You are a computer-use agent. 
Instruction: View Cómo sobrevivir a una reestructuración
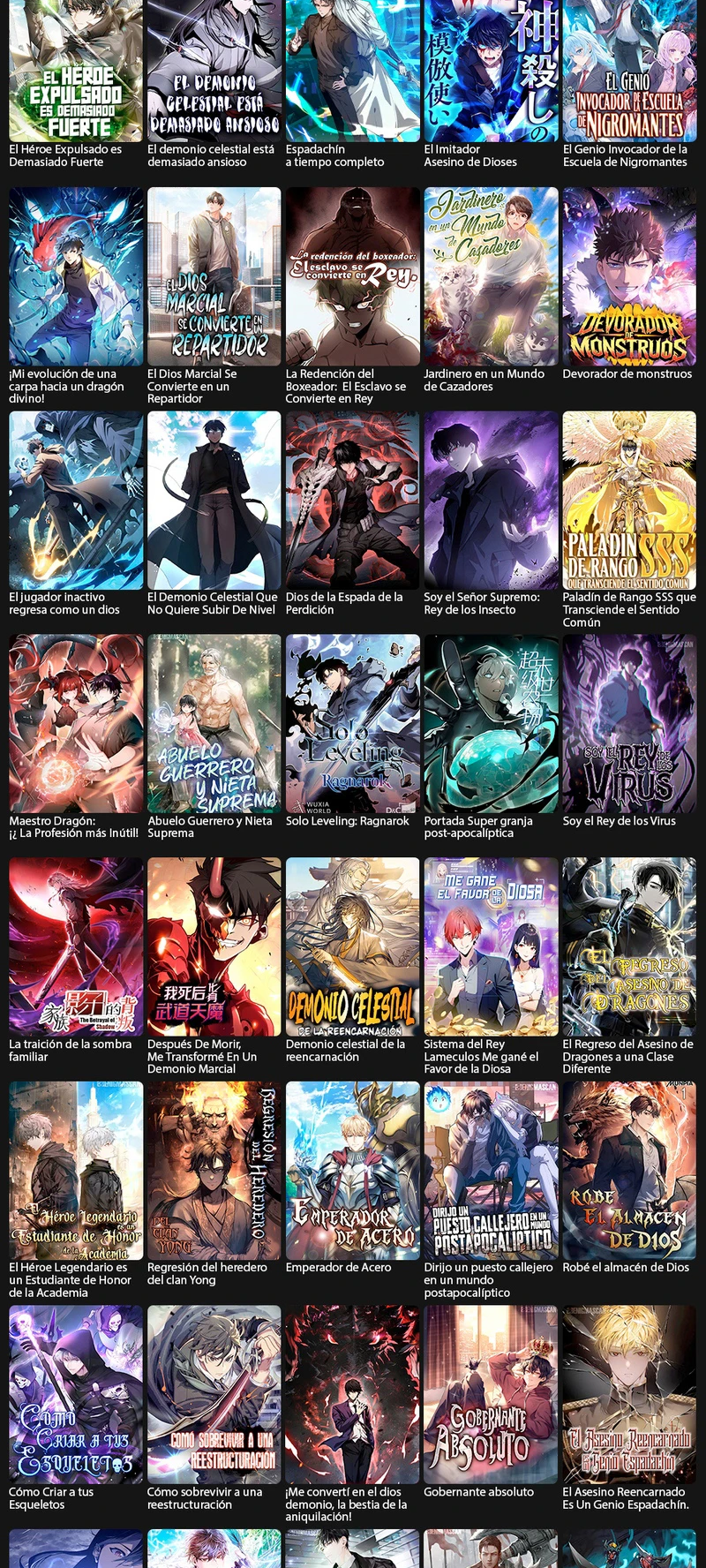214,1395
